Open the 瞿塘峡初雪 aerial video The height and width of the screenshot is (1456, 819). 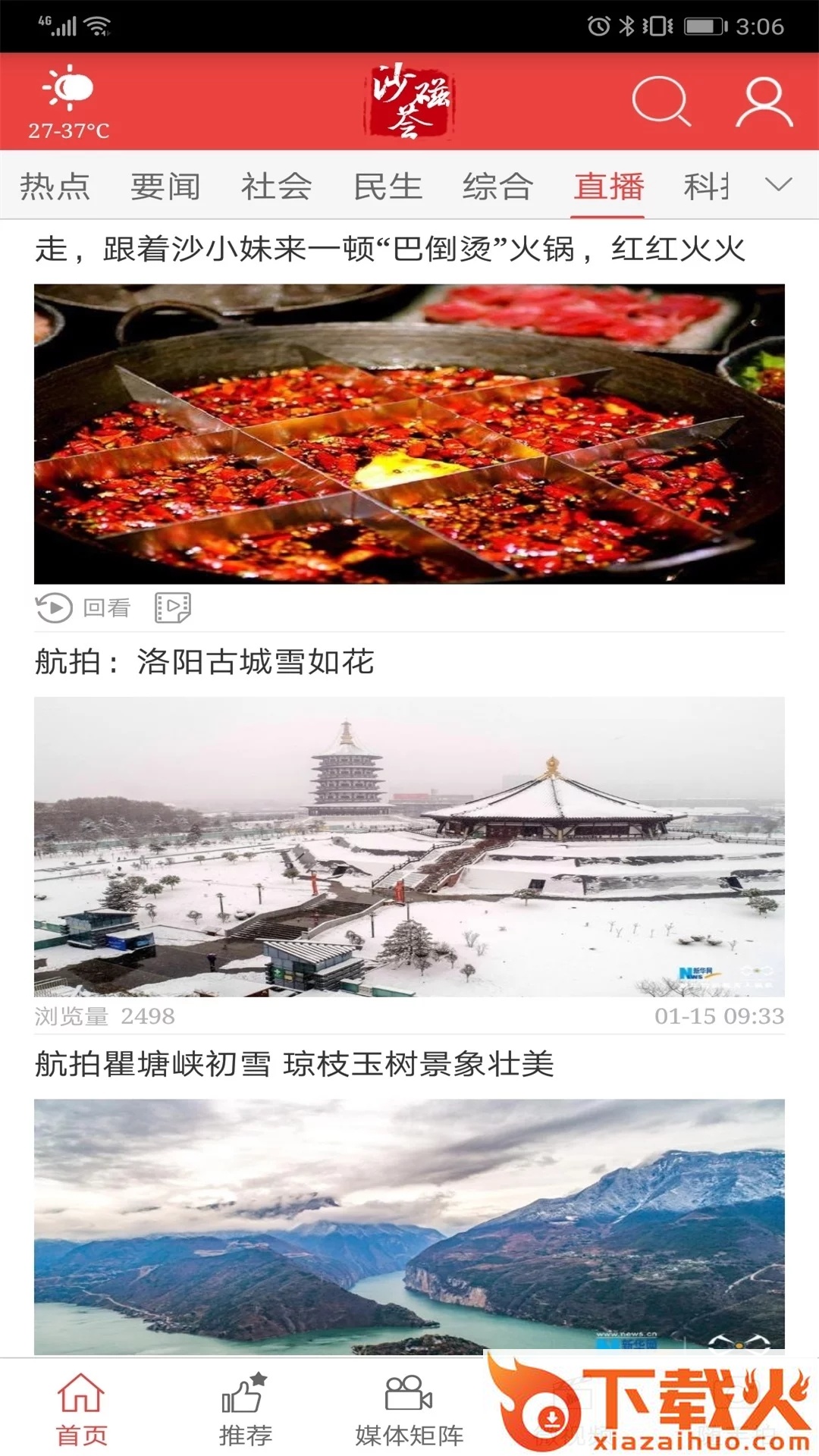click(x=409, y=1225)
